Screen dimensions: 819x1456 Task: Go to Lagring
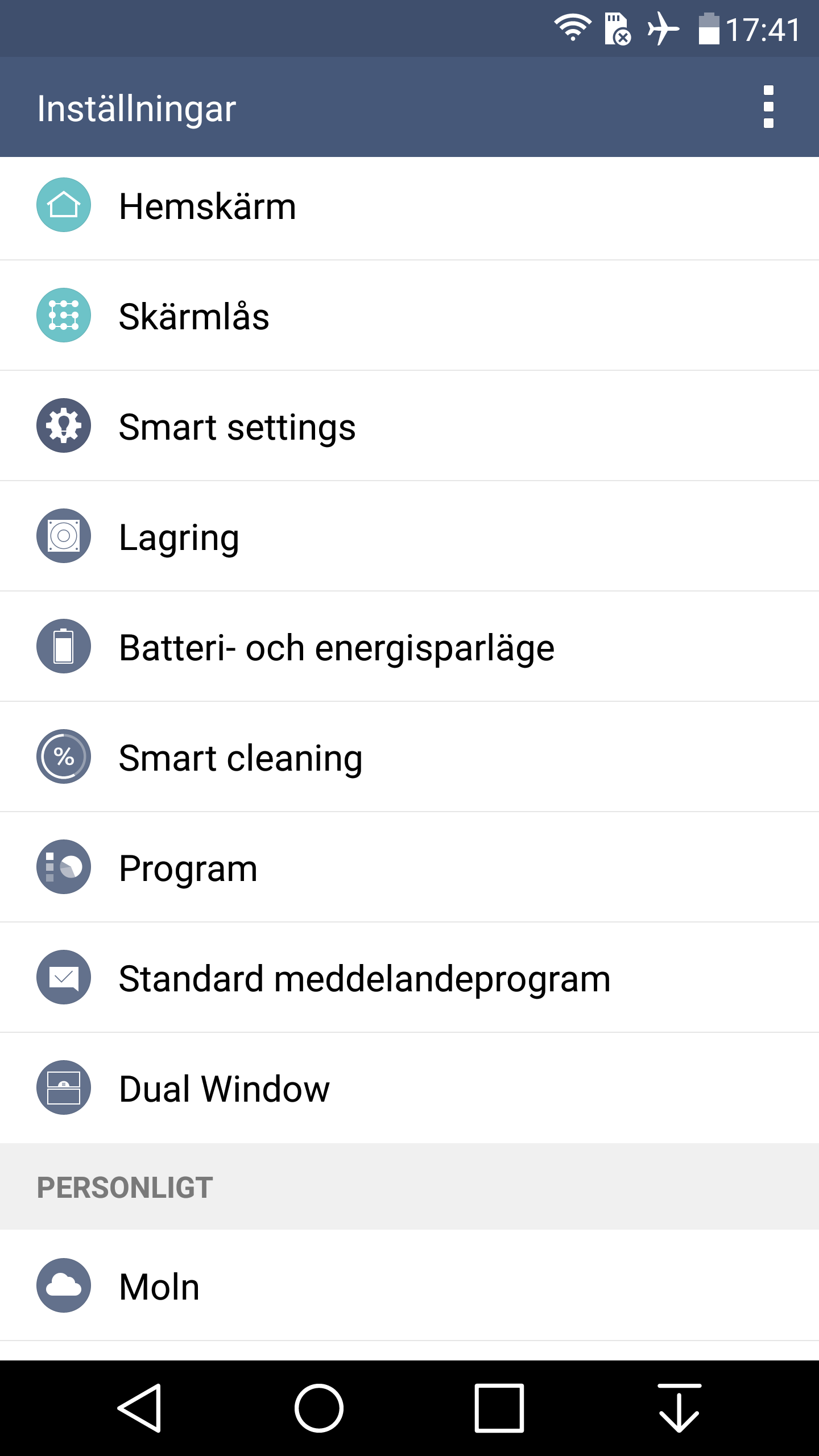tap(409, 537)
